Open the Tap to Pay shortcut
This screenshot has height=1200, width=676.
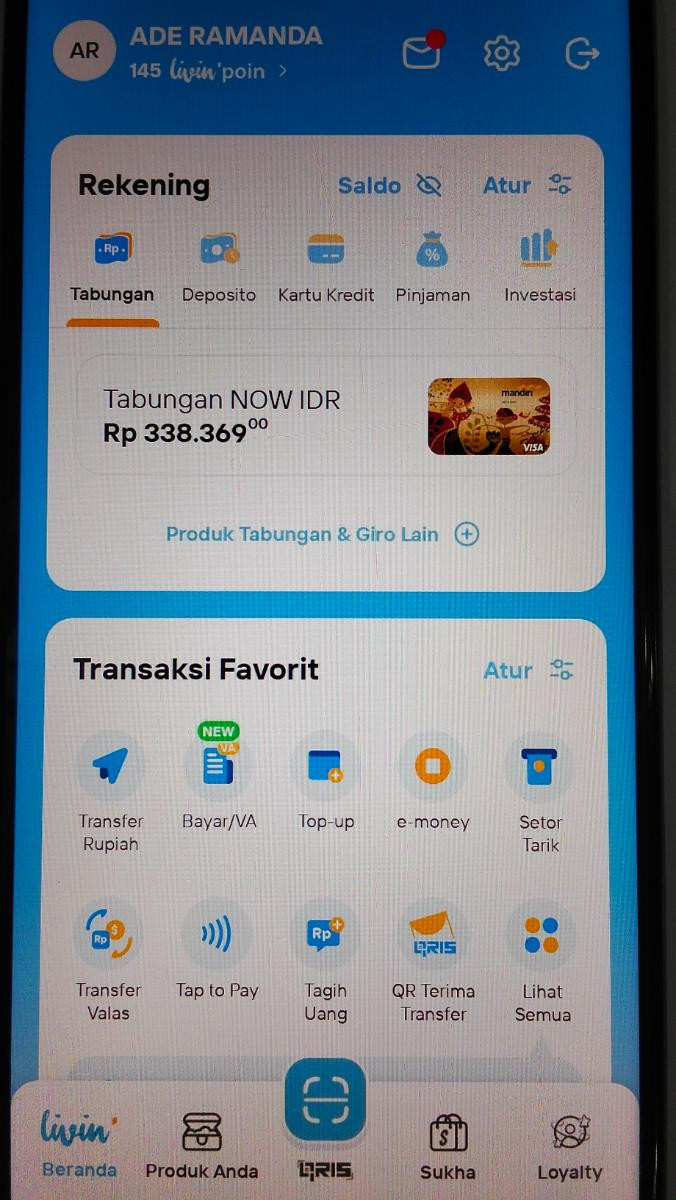[217, 957]
